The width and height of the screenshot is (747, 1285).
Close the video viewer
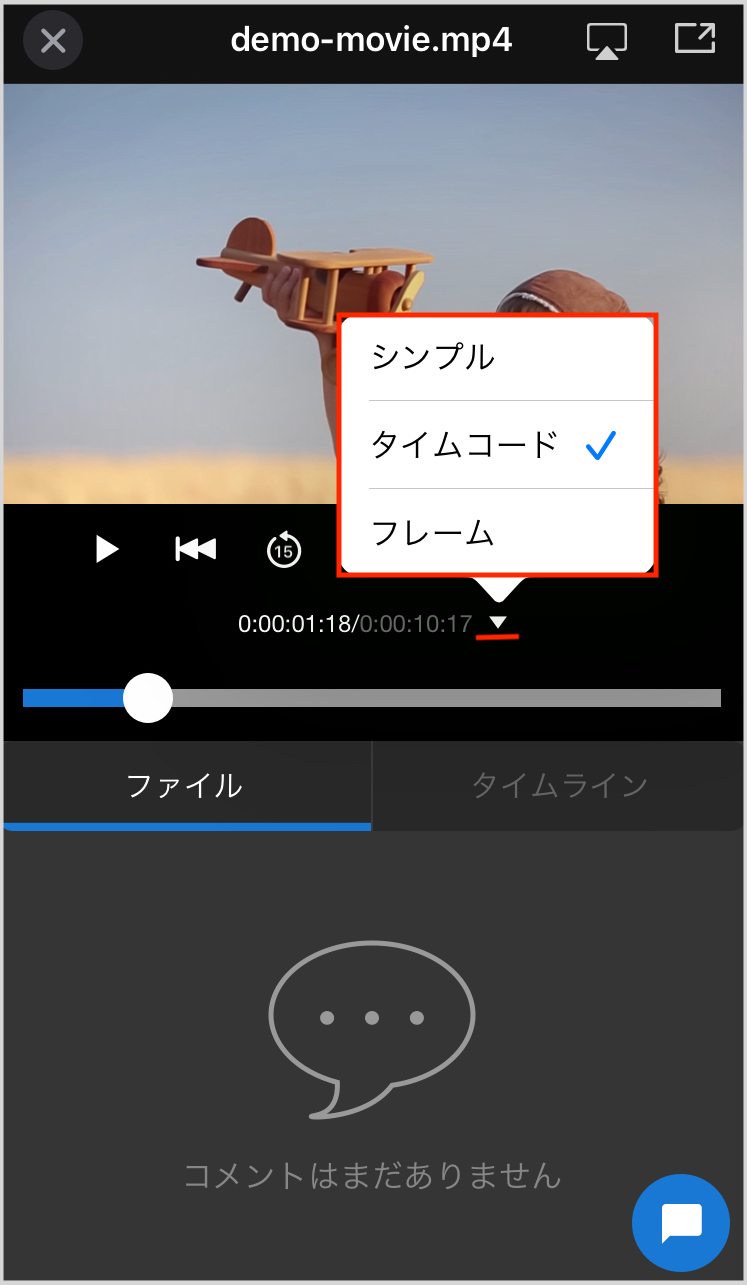coord(52,41)
